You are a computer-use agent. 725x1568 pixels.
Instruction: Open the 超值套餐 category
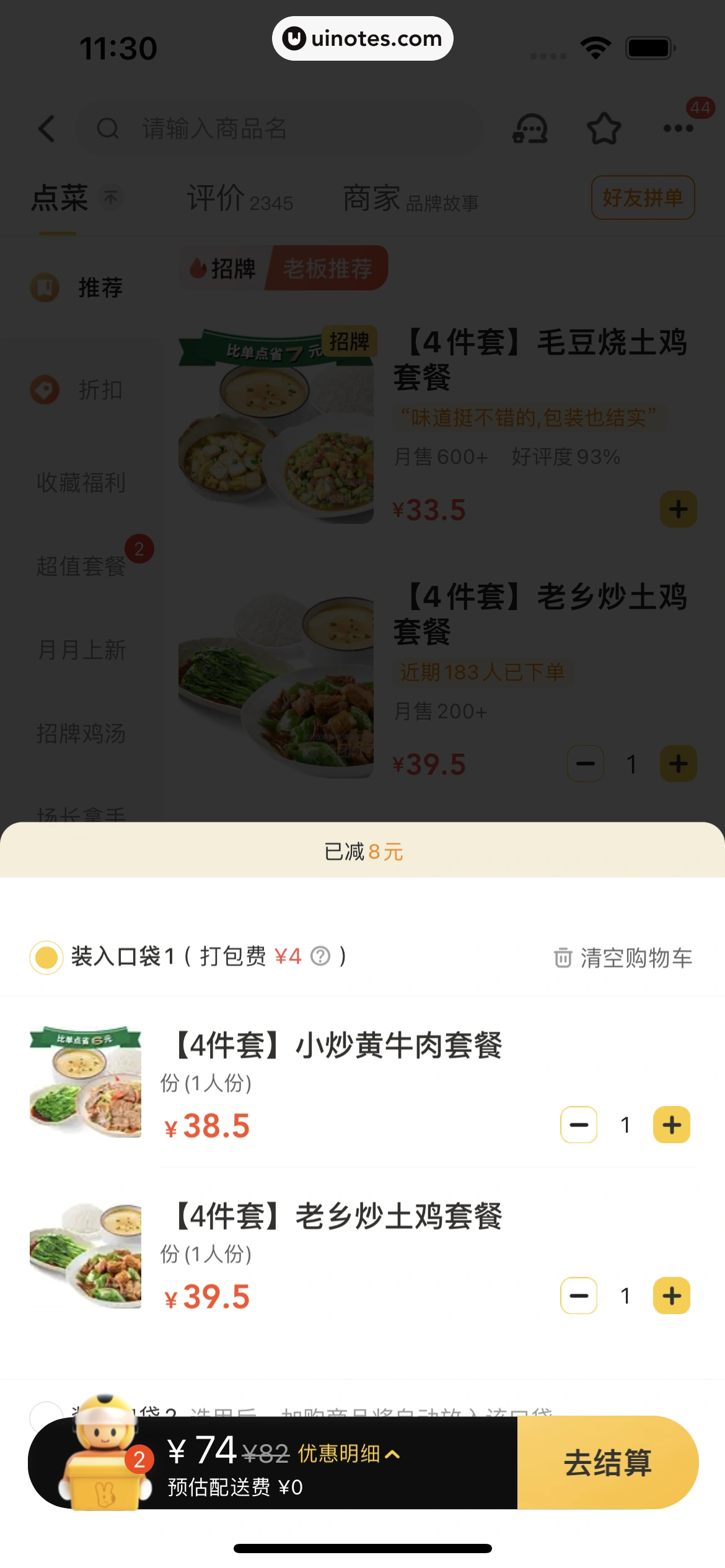click(81, 566)
